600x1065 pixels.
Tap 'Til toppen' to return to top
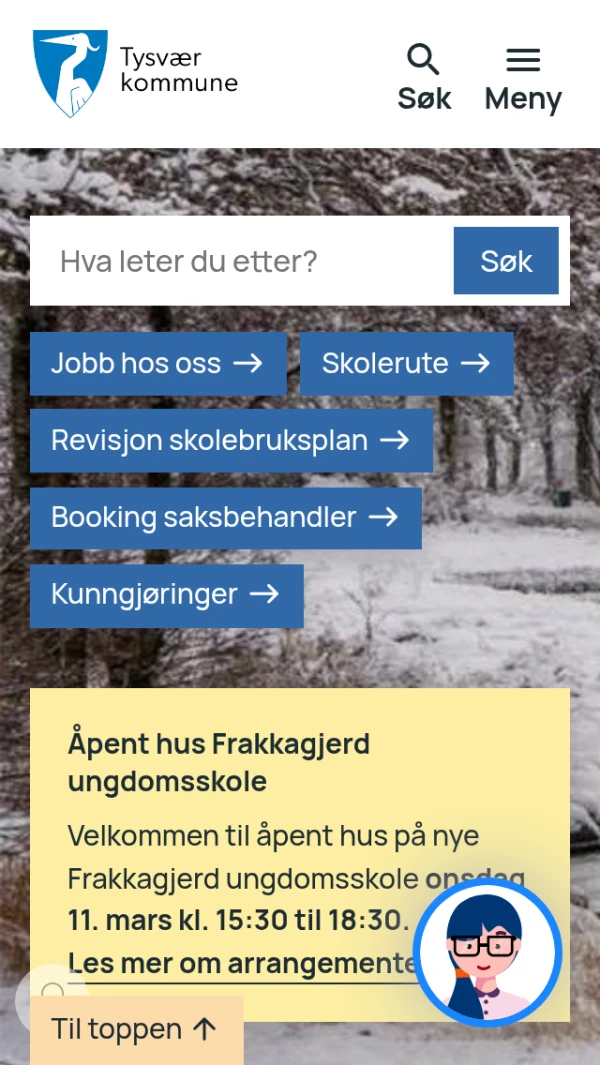coord(136,1029)
